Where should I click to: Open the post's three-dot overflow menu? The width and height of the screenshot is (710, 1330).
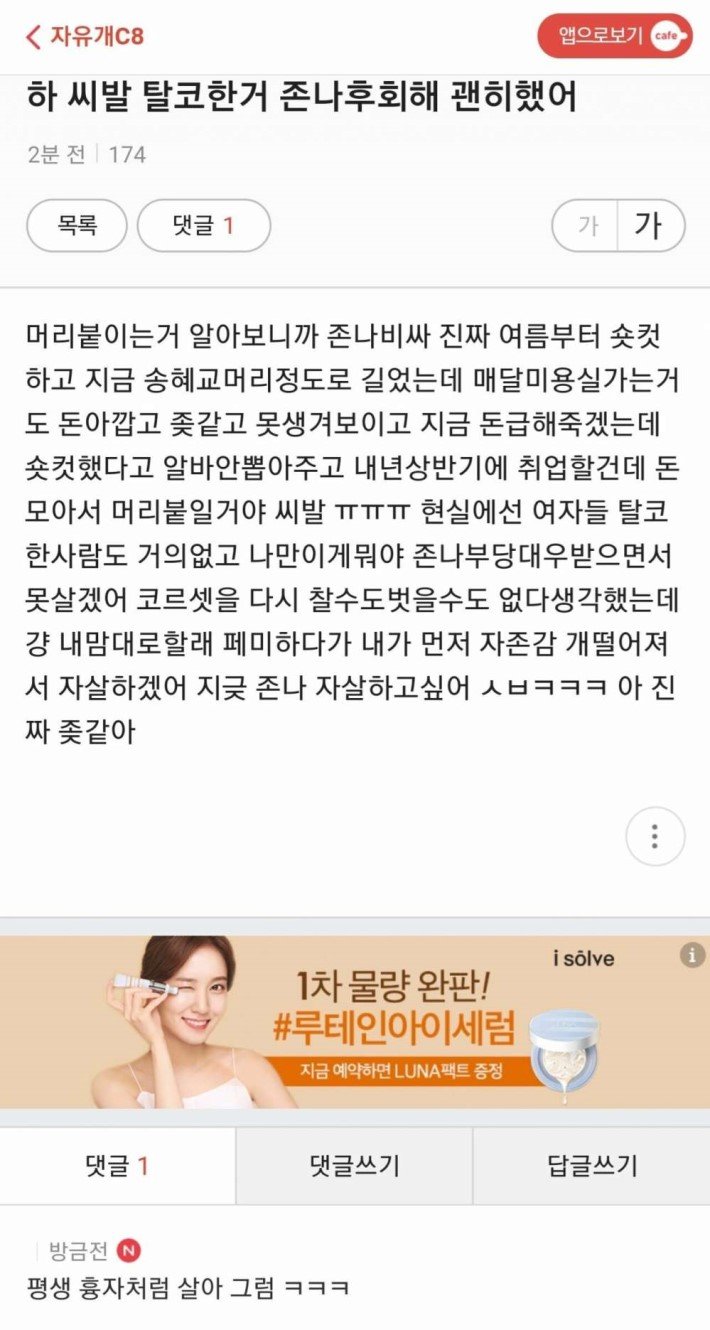tap(655, 836)
